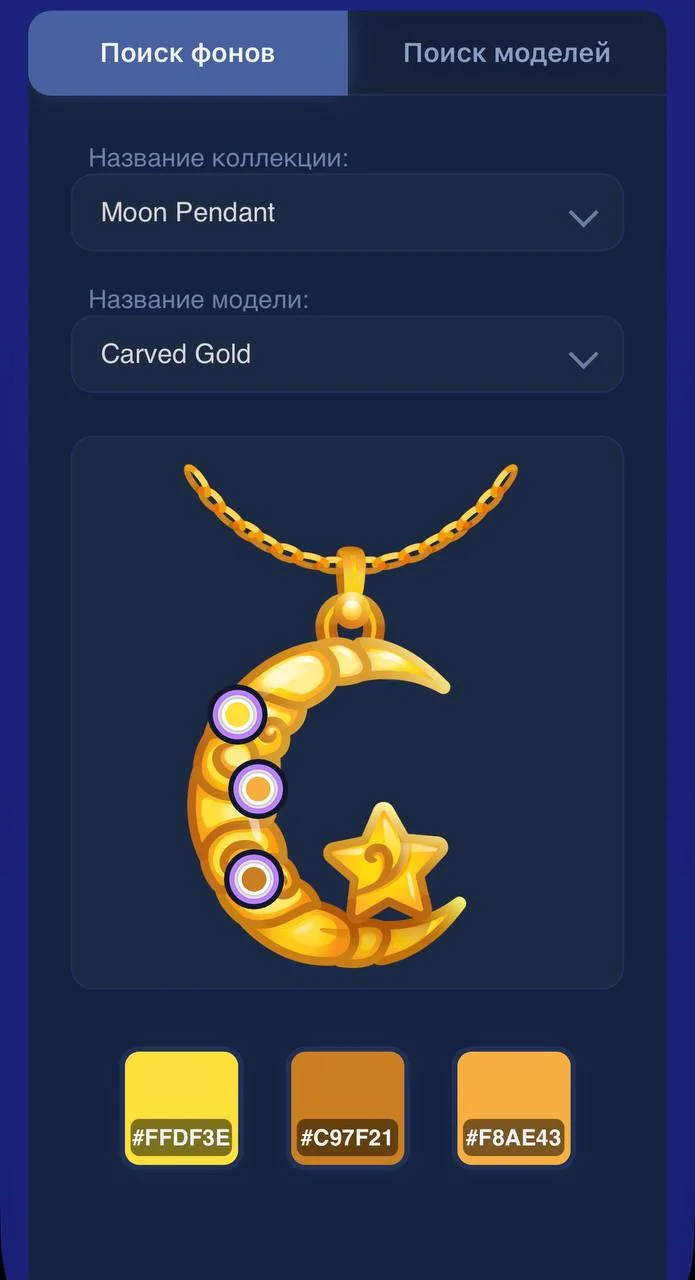
Task: Switch to the Поиск фонов tab
Action: pyautogui.click(x=188, y=53)
